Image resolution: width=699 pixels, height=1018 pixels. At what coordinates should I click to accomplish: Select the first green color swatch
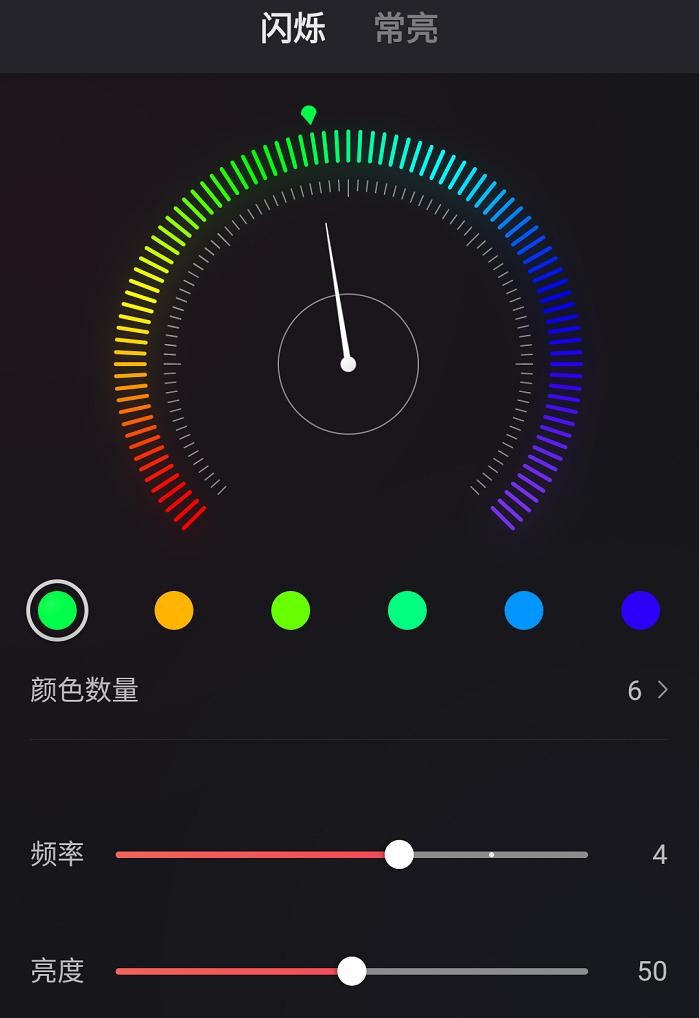[x=57, y=610]
